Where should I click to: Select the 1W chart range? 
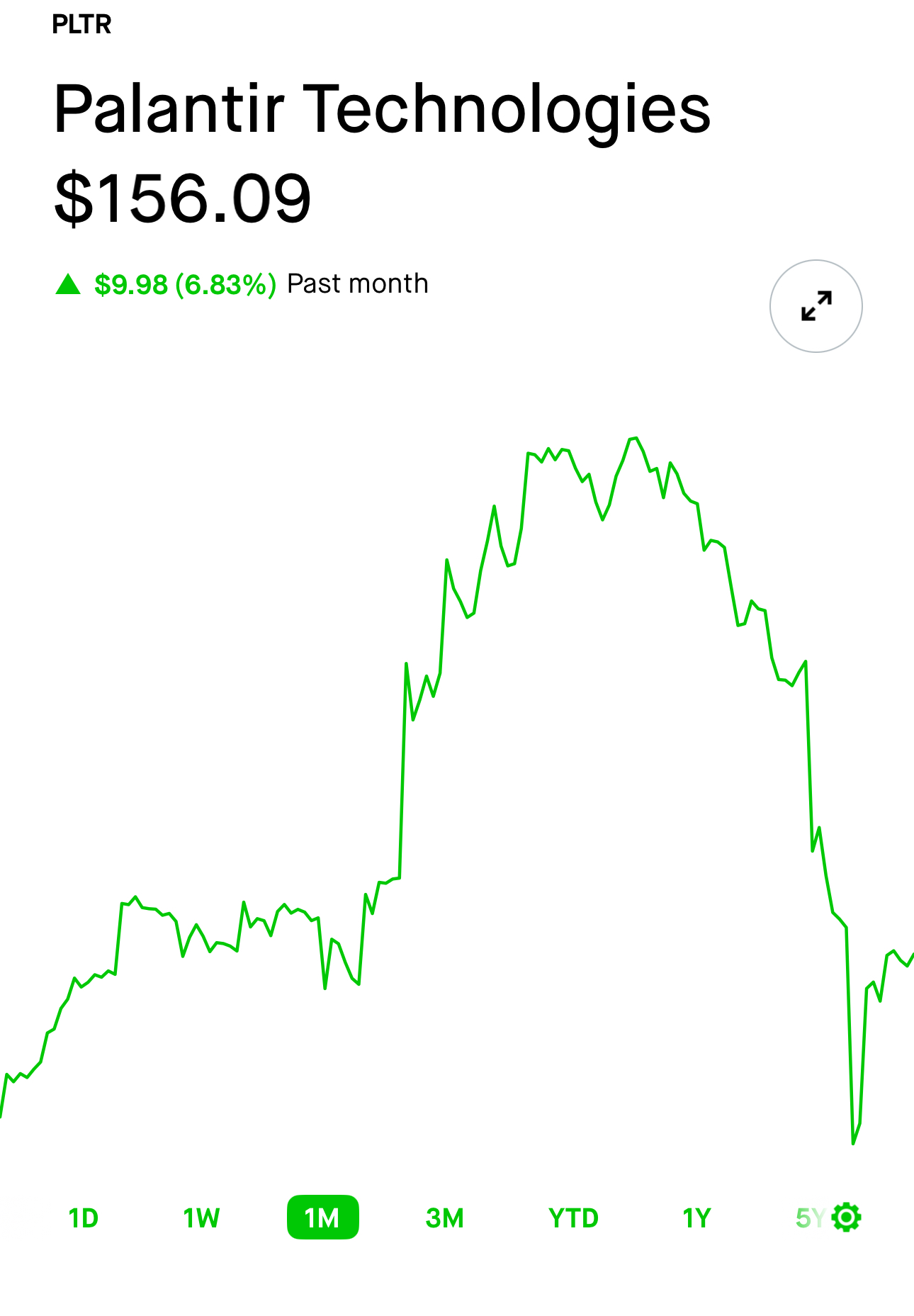tap(201, 1218)
